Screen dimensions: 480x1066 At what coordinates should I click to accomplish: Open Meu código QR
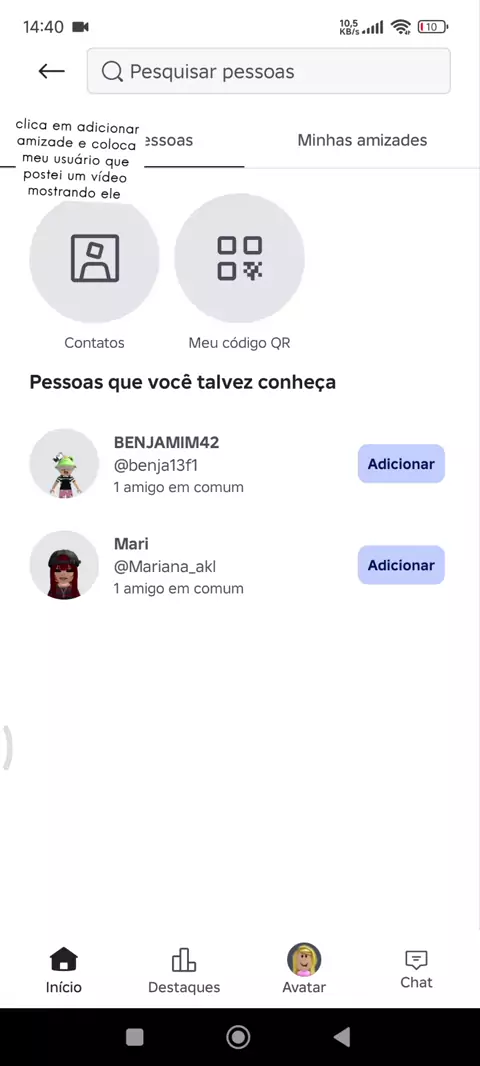click(x=239, y=258)
